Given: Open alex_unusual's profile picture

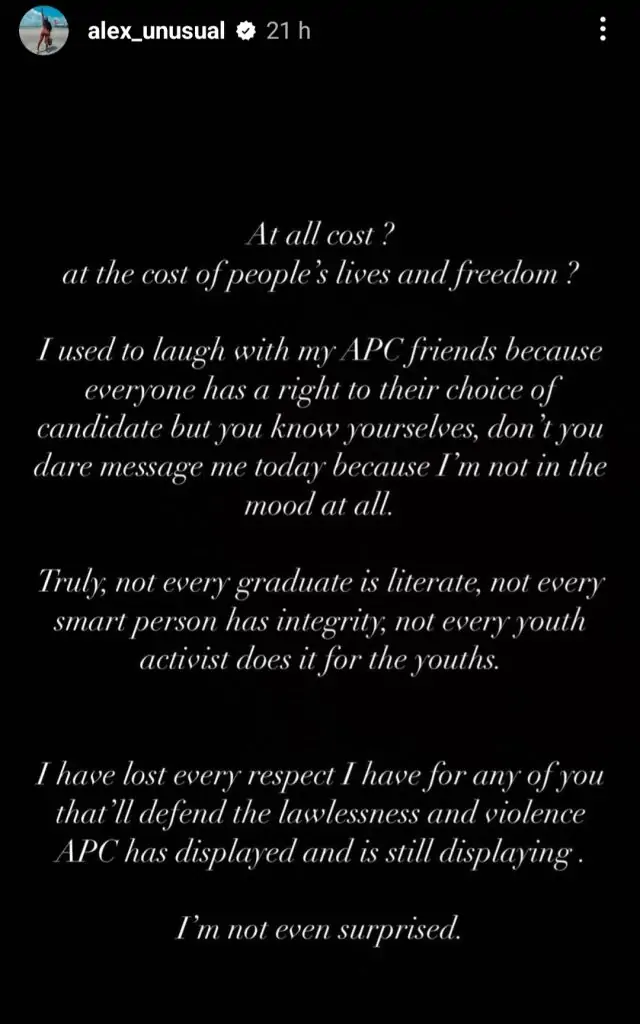Looking at the screenshot, I should coord(44,30).
